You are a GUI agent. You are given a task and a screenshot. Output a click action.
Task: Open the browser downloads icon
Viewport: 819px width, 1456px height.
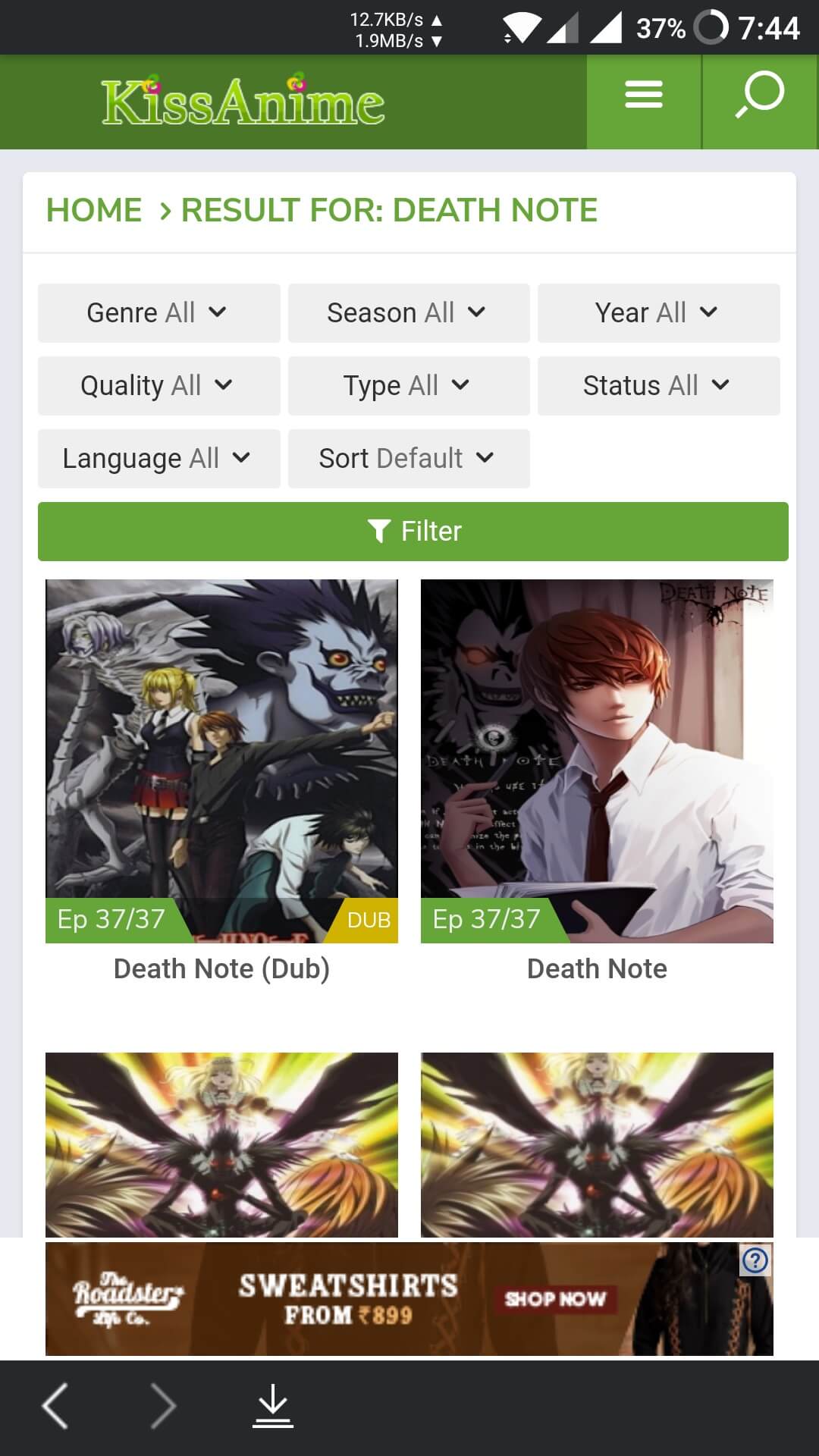[272, 1405]
